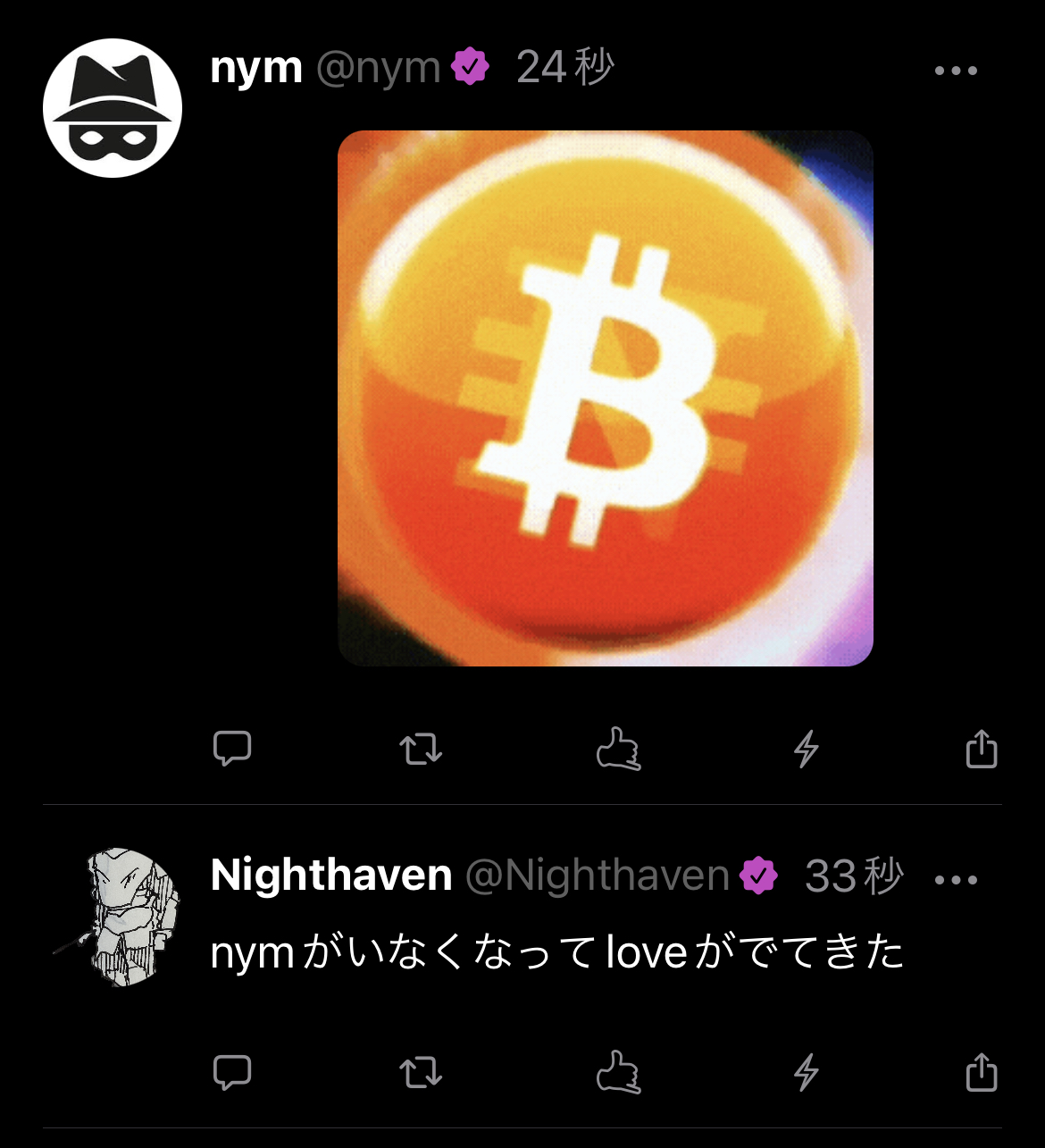
Task: Reply to nym's post
Action: point(232,749)
